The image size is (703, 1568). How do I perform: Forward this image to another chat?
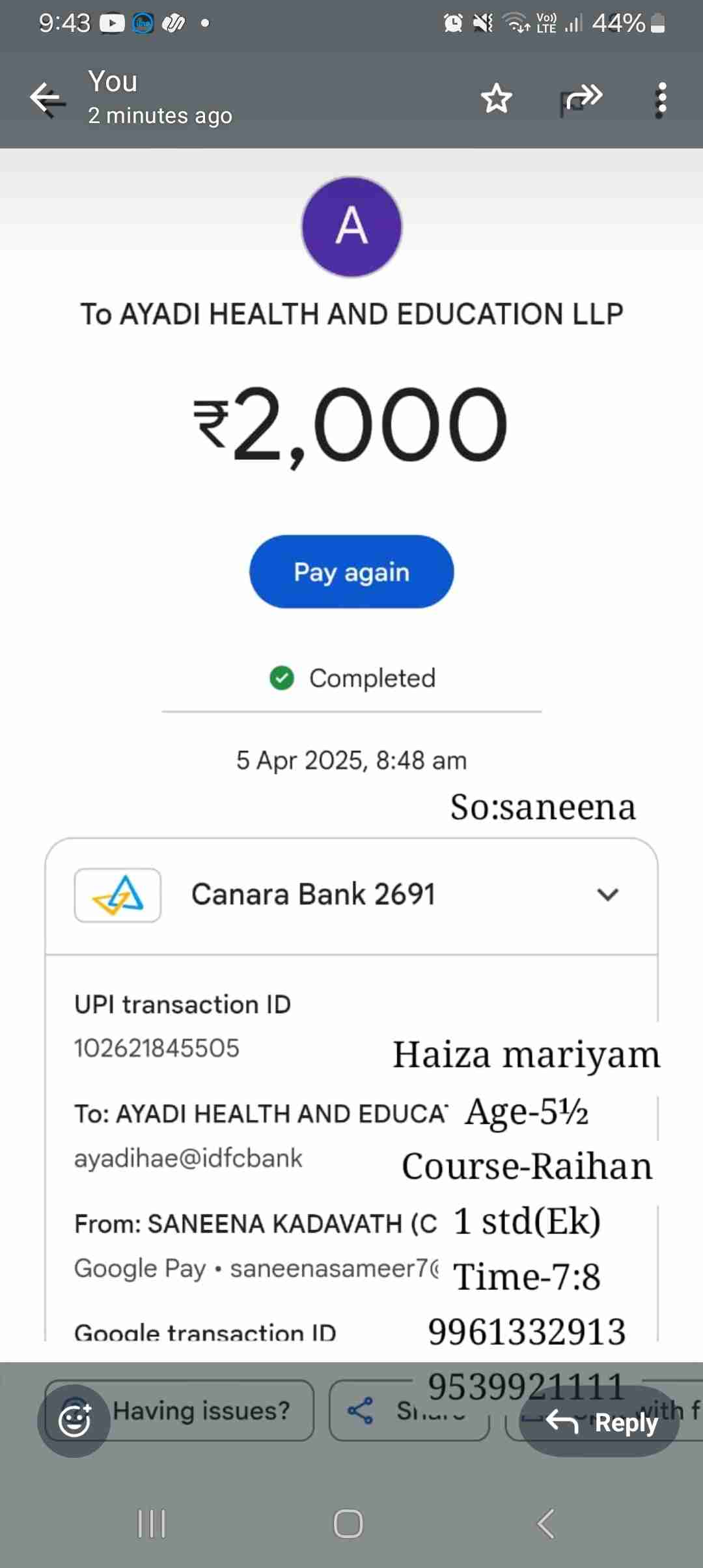581,99
